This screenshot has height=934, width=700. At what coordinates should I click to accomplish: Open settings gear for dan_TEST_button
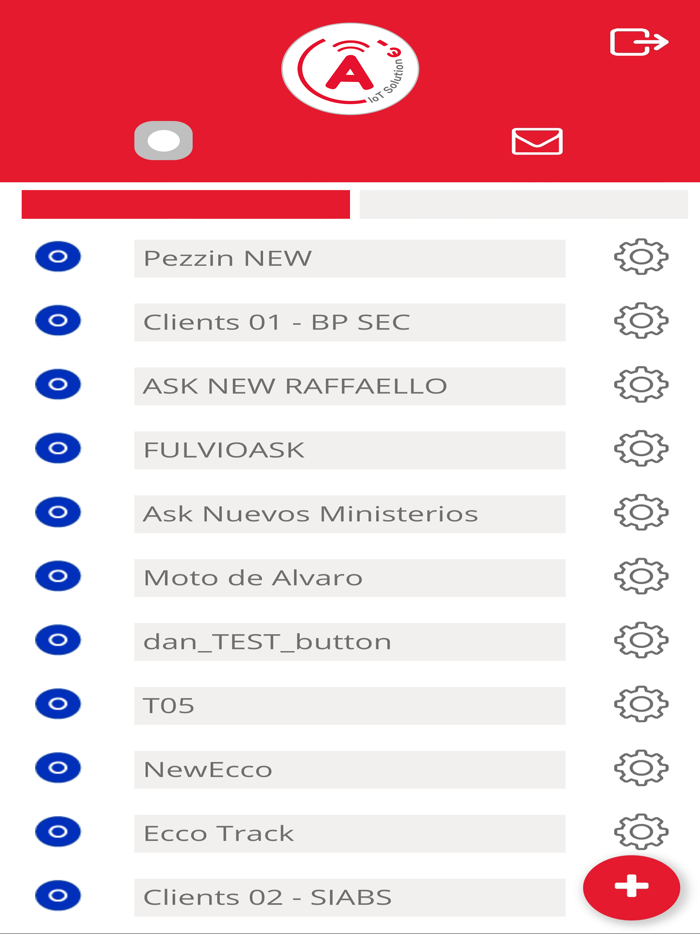640,641
